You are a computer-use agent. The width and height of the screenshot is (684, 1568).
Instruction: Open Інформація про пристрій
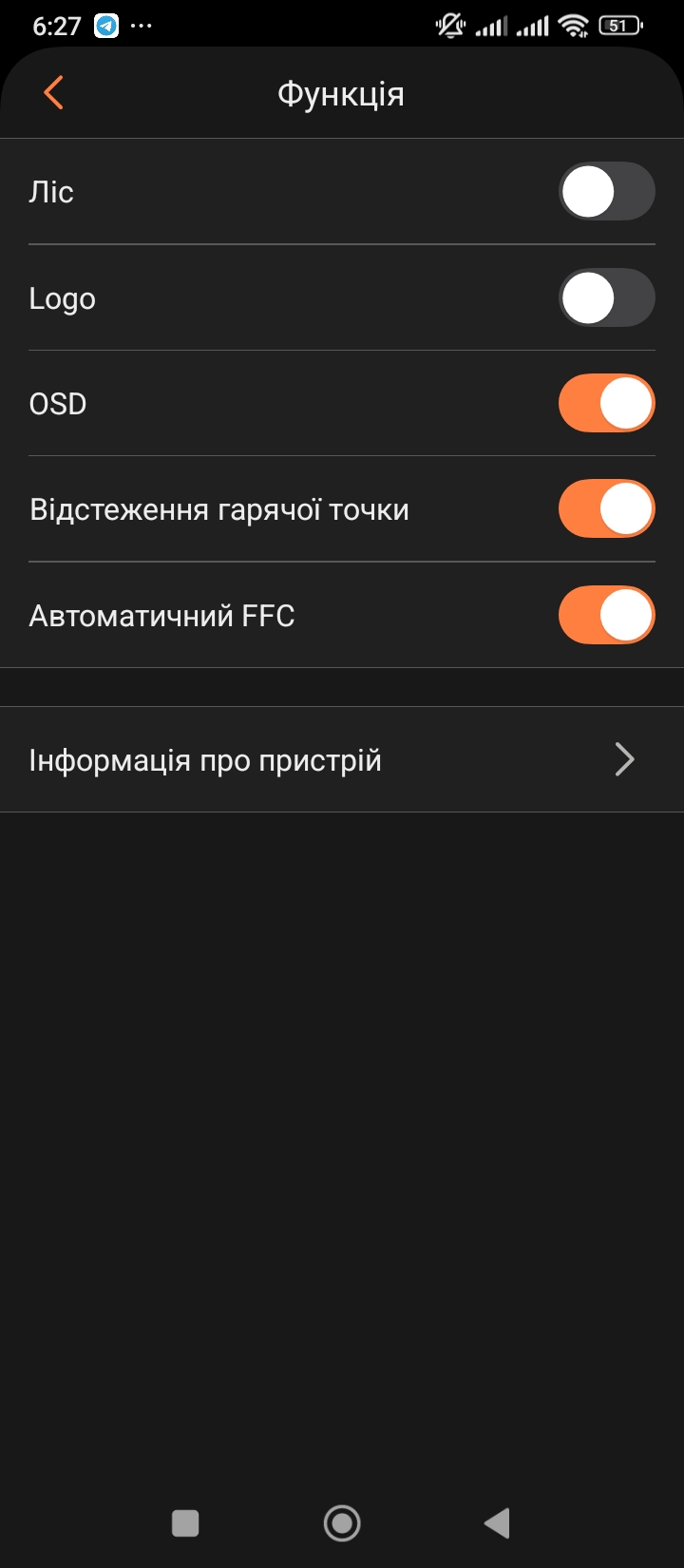click(342, 760)
